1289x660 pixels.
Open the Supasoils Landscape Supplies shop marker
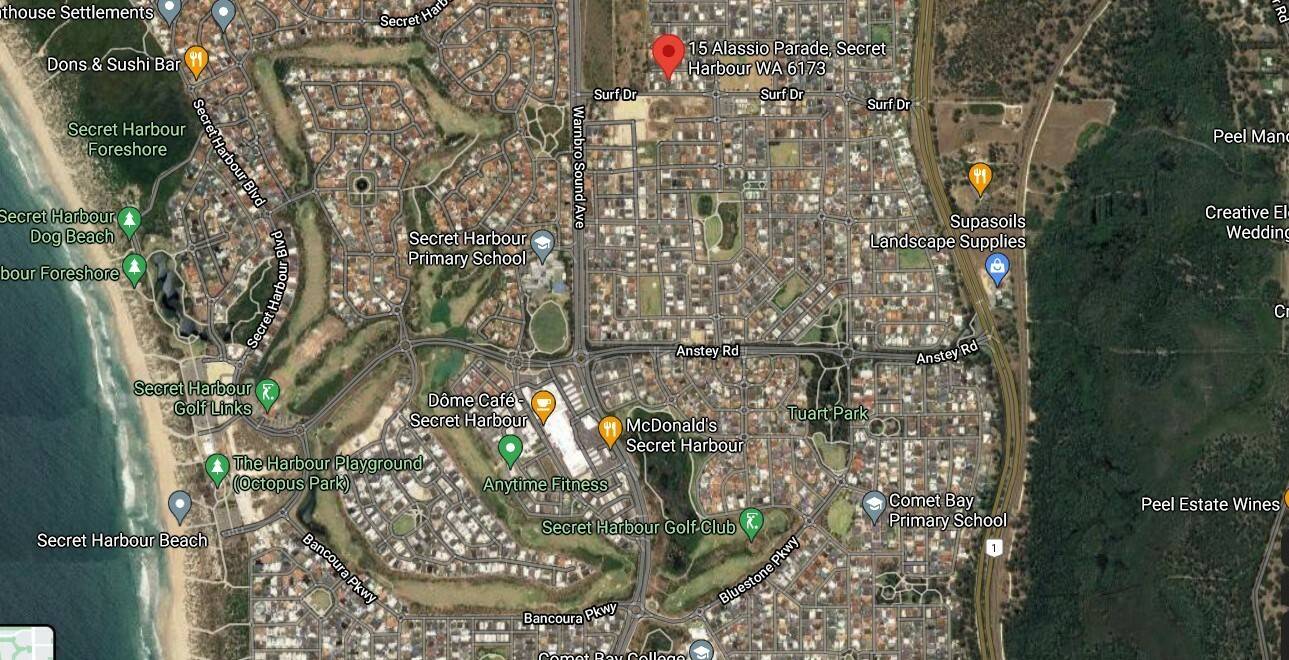(997, 267)
